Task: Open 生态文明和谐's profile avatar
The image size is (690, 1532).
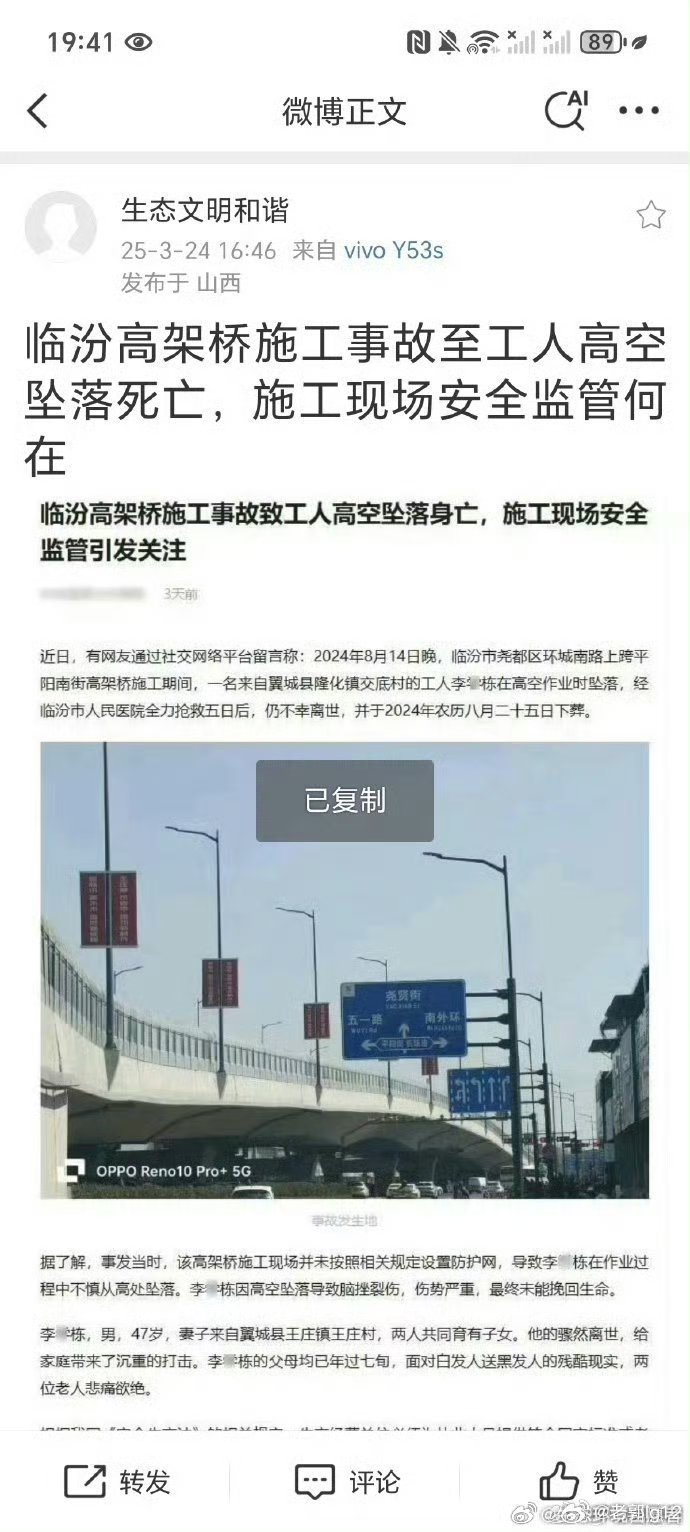Action: click(x=60, y=227)
